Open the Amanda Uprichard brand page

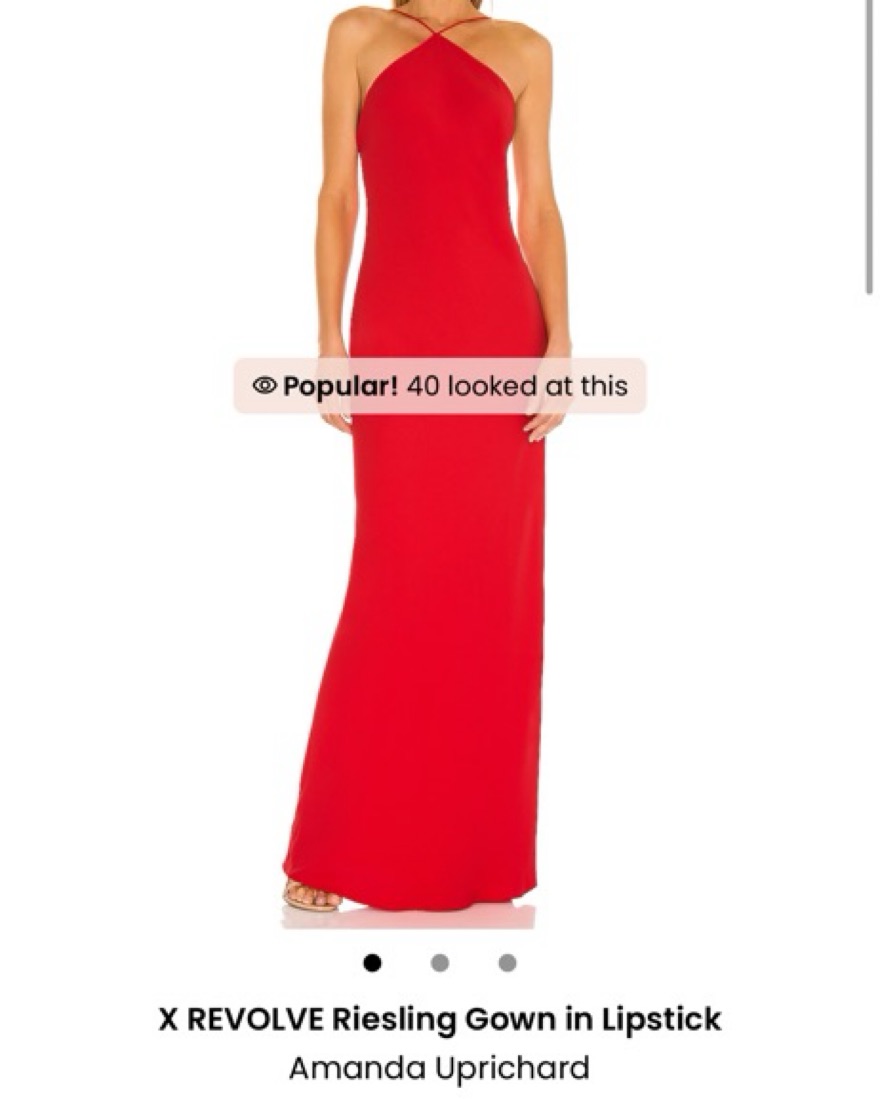pos(439,1068)
